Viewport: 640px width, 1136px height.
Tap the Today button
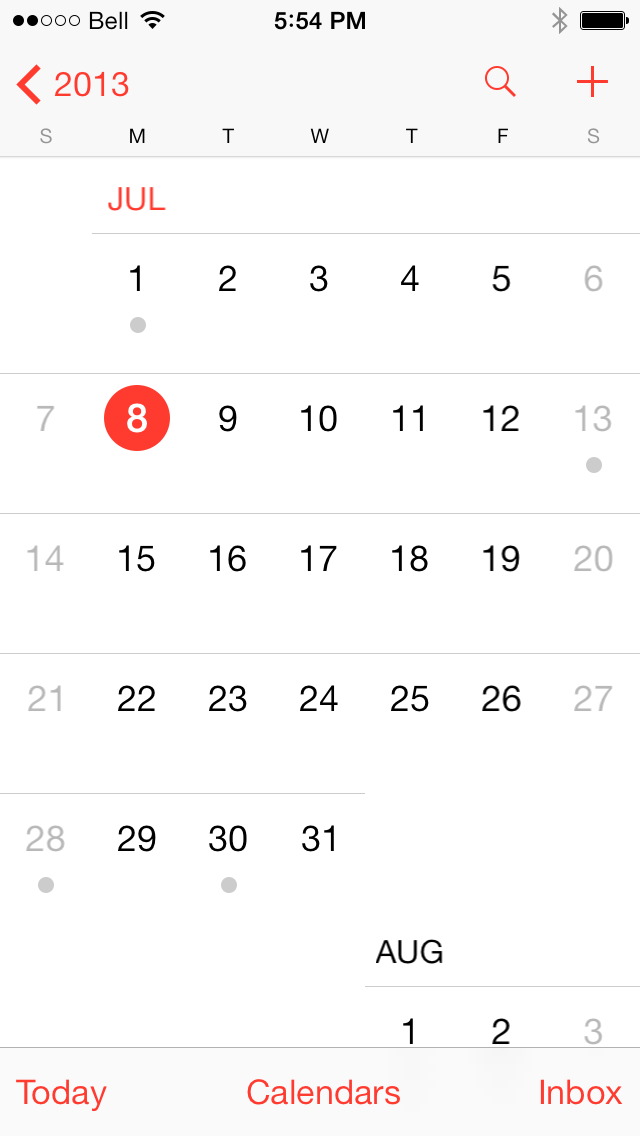tap(61, 1093)
